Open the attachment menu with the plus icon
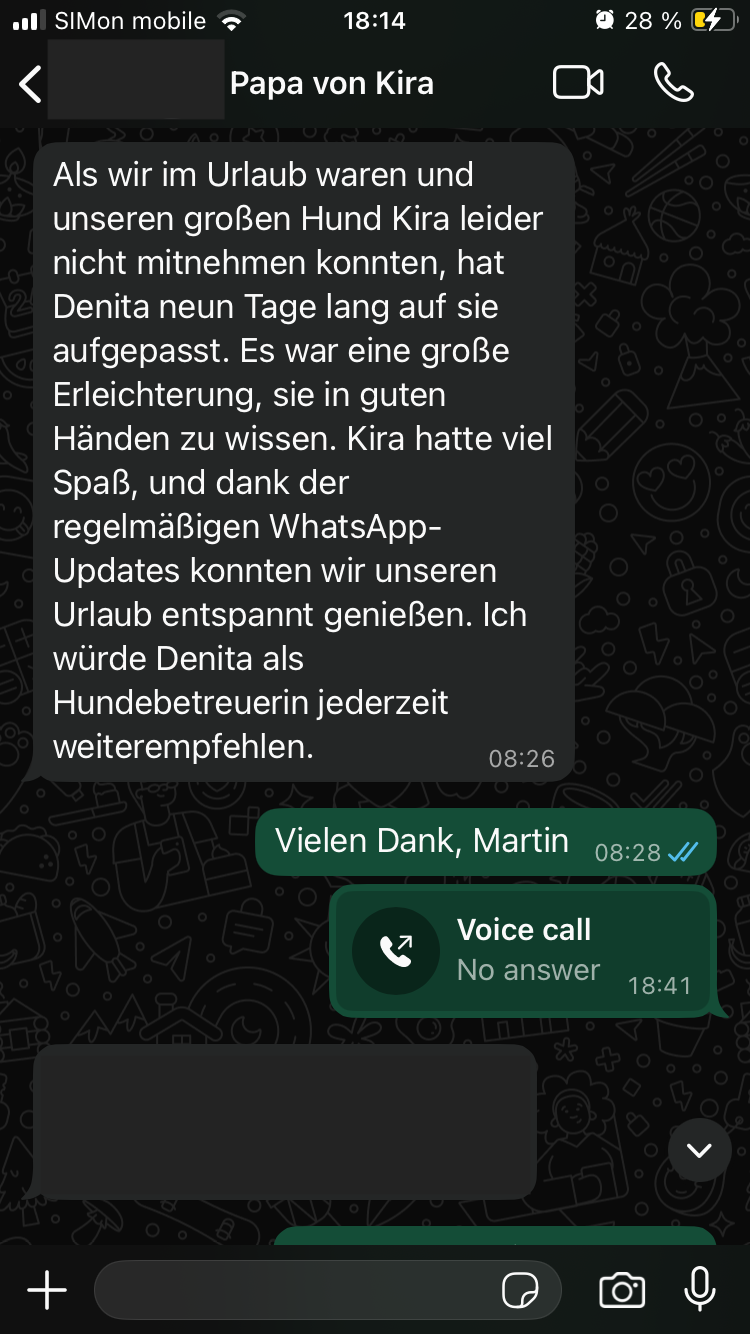 pyautogui.click(x=46, y=1290)
